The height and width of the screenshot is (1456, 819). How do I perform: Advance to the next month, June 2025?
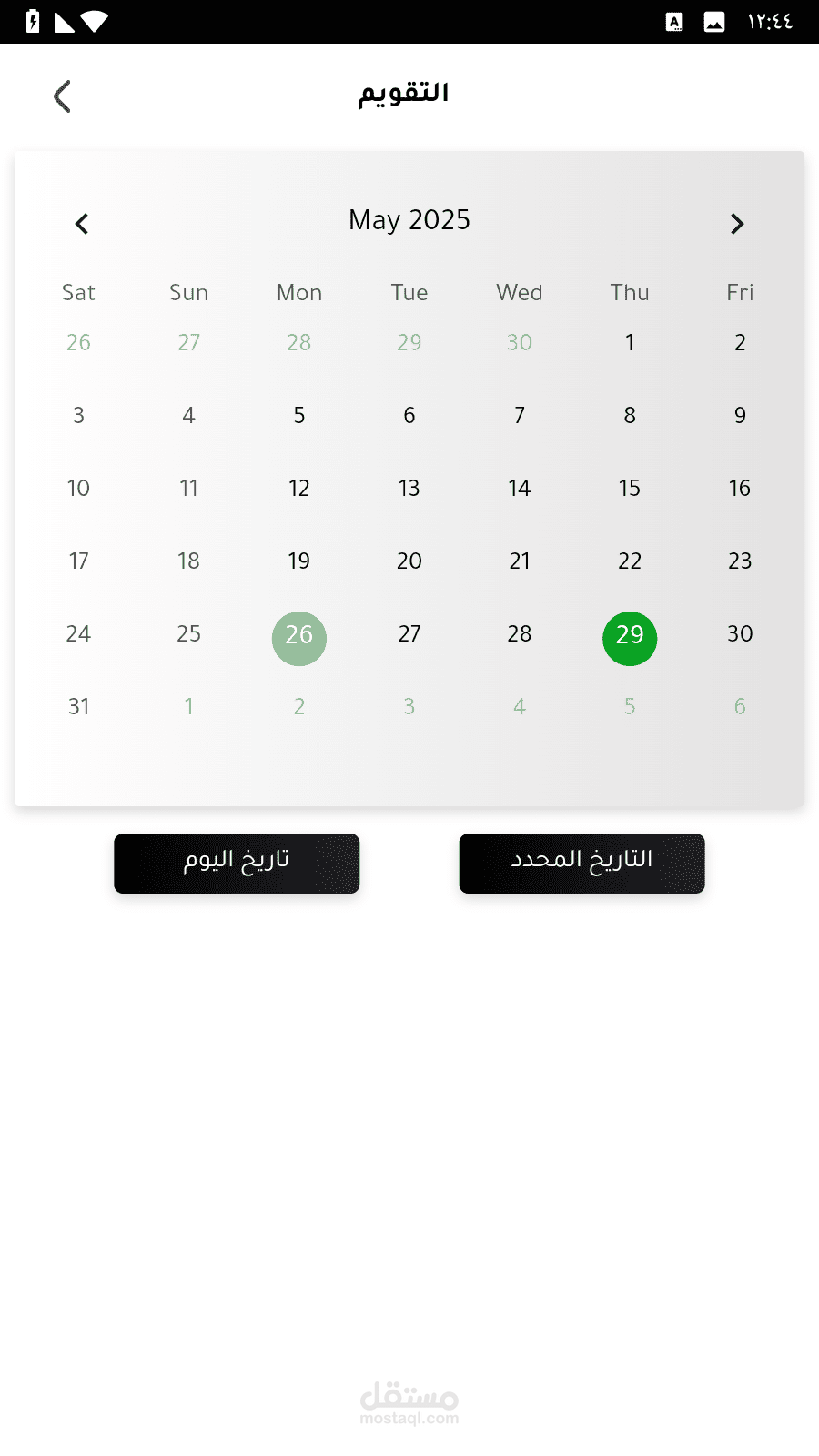(737, 224)
